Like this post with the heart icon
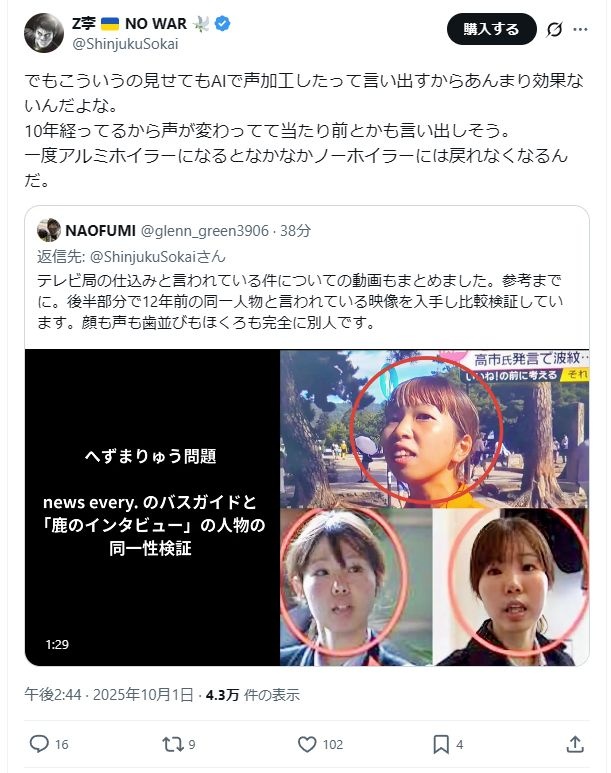 pyautogui.click(x=308, y=744)
